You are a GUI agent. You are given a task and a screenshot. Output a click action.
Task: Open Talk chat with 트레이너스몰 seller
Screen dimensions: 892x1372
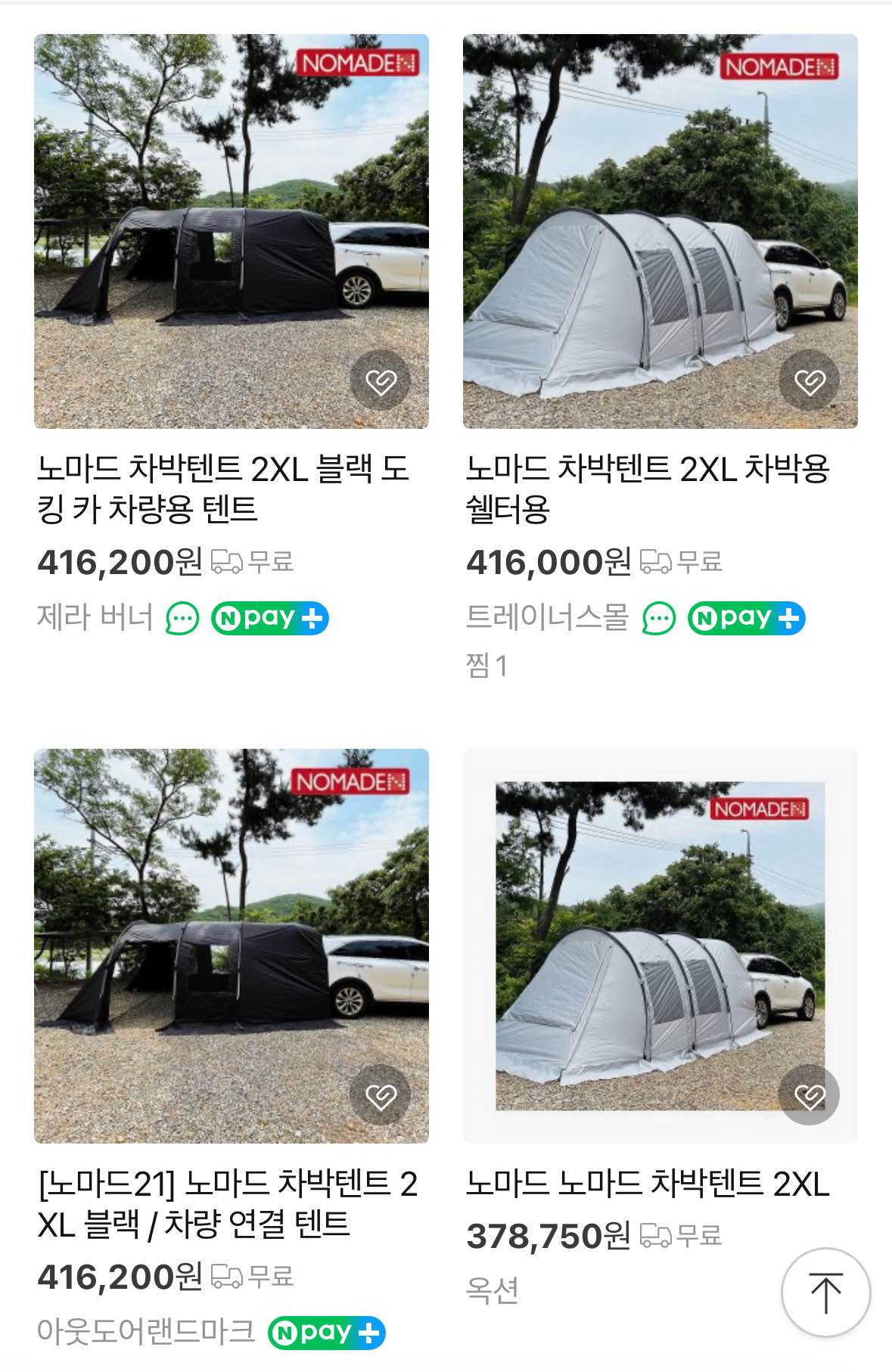point(659,619)
